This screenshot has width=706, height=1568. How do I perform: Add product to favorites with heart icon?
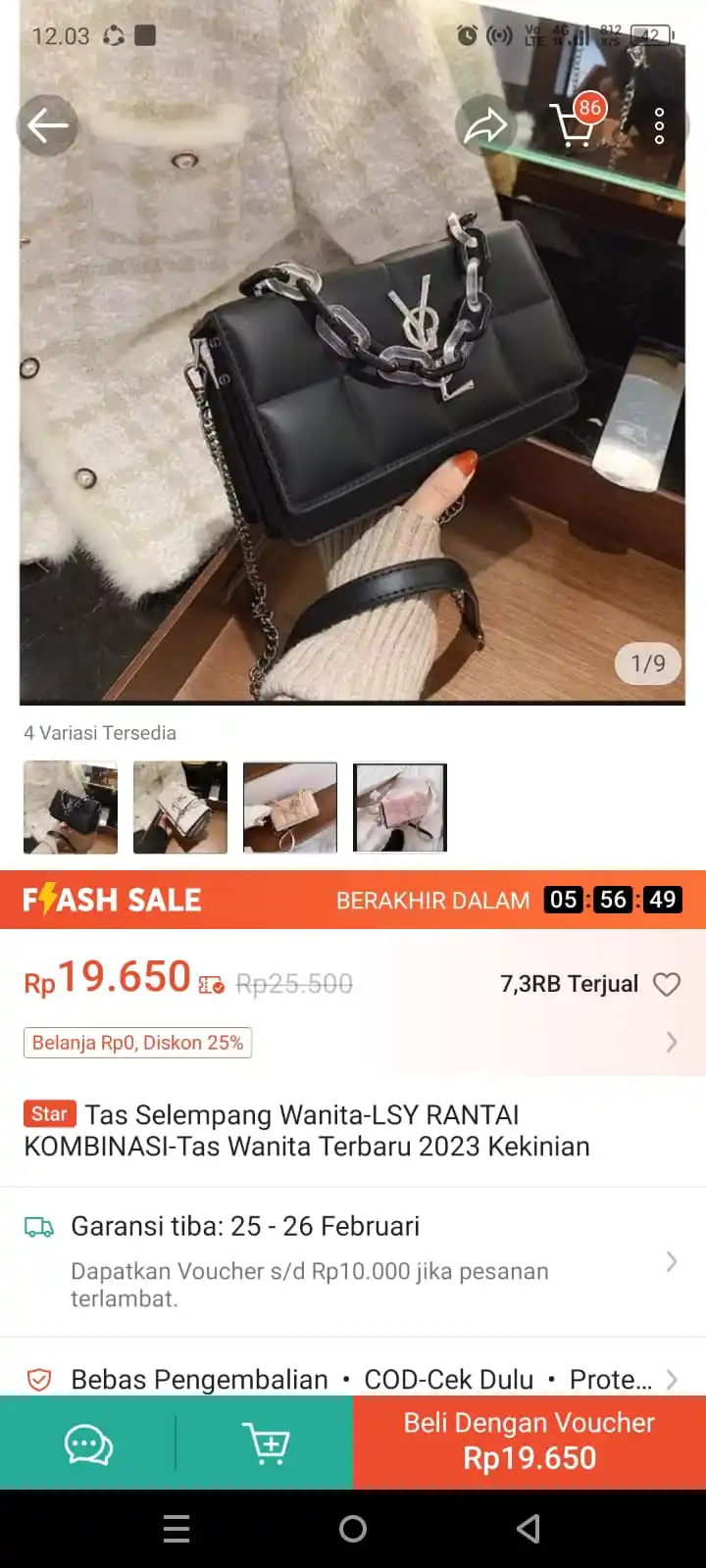pyautogui.click(x=667, y=984)
